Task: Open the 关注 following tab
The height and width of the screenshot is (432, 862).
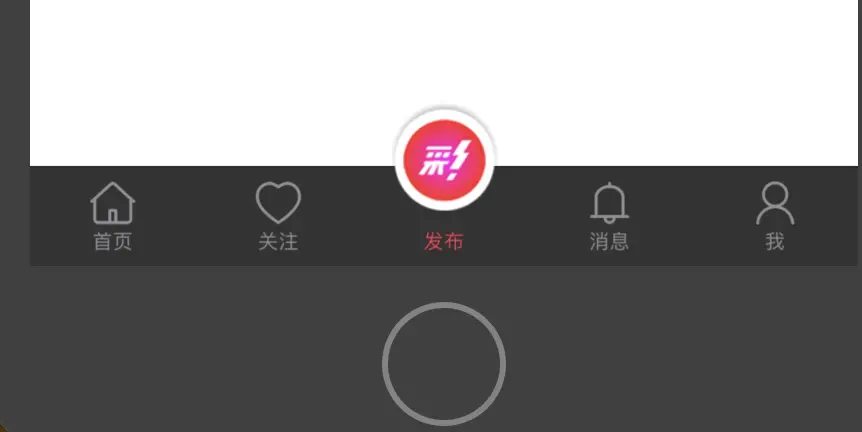Action: [278, 215]
